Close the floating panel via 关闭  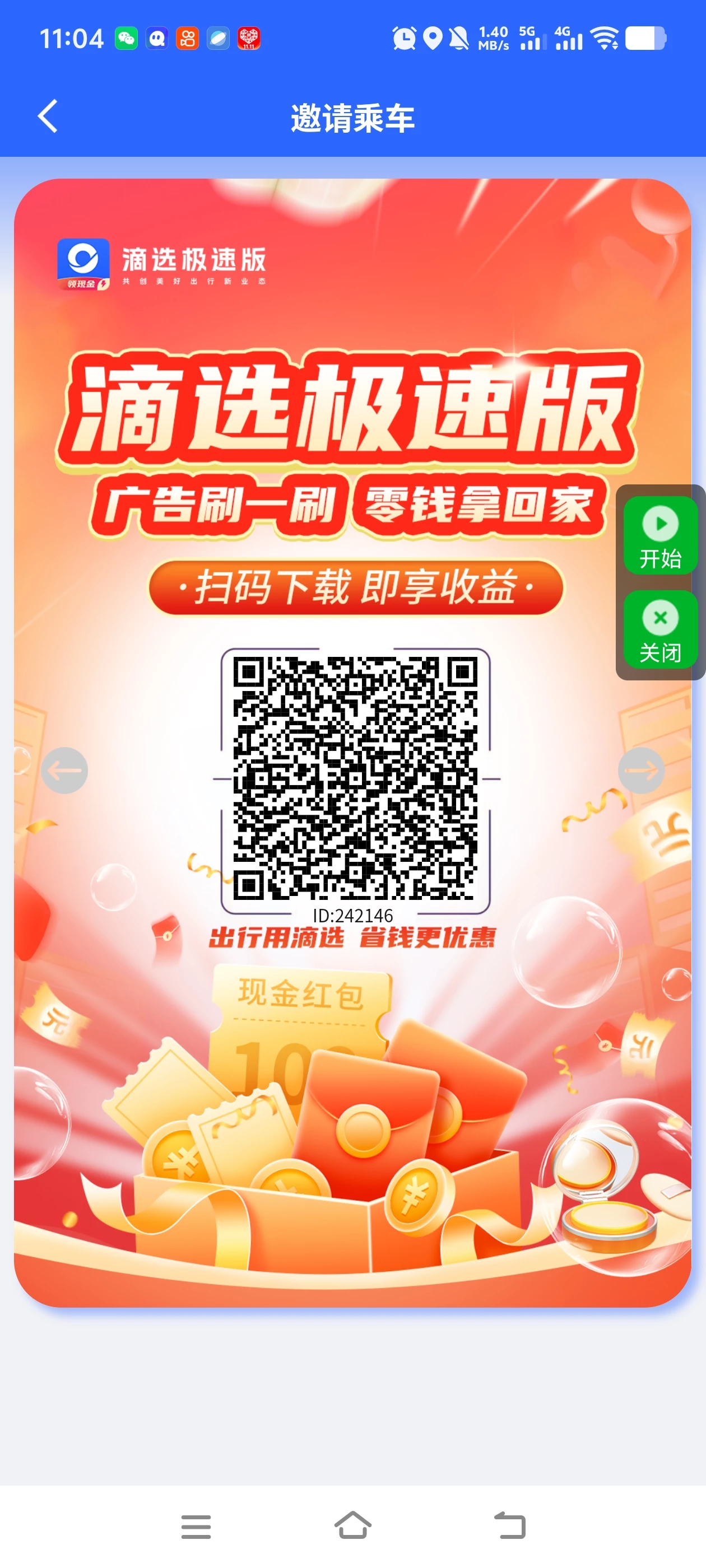click(x=659, y=629)
